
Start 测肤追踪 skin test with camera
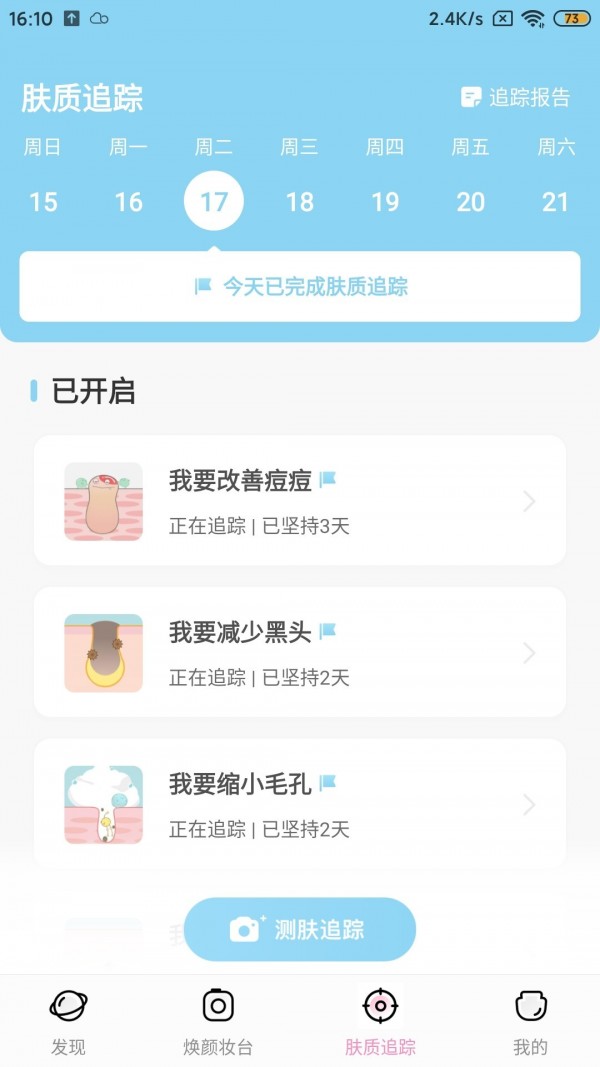point(300,929)
